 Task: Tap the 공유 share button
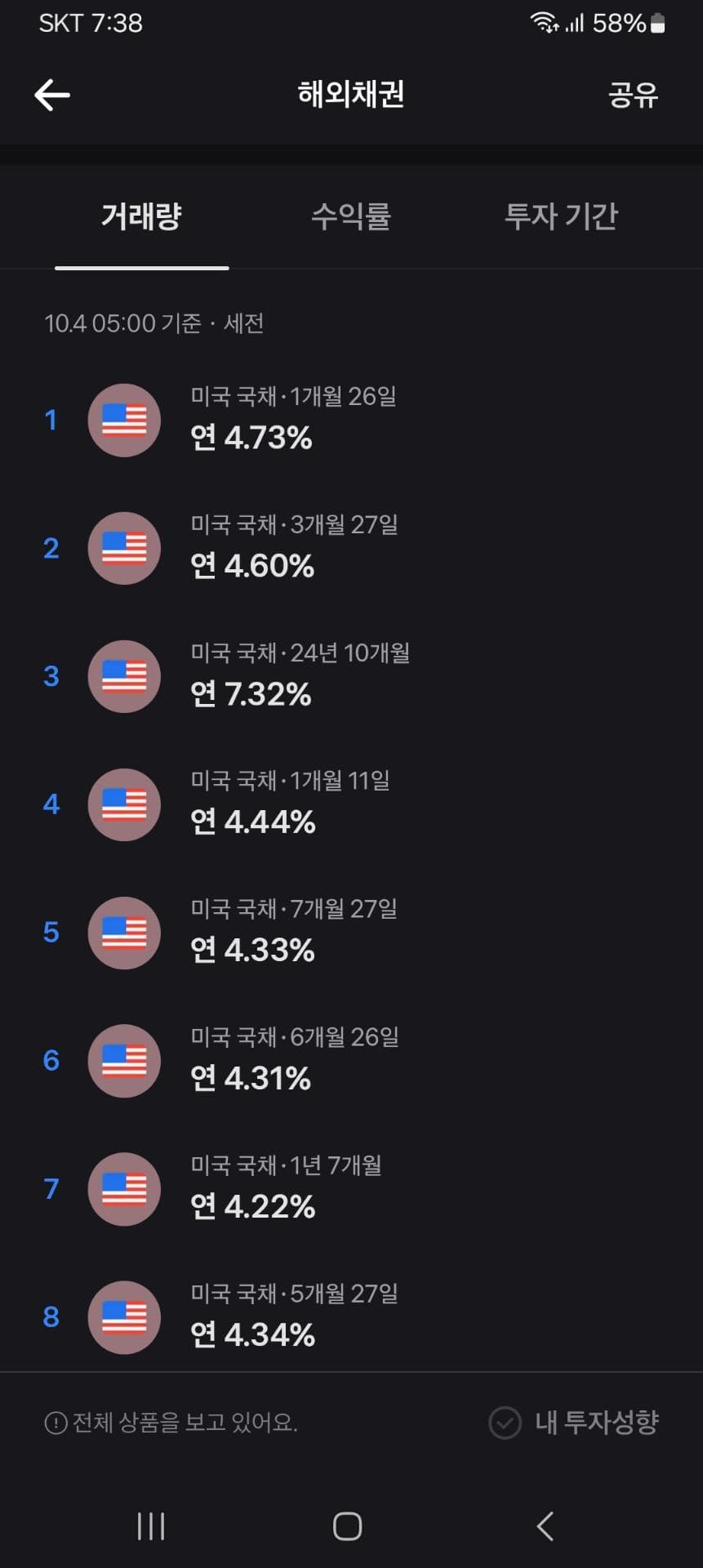coord(633,95)
